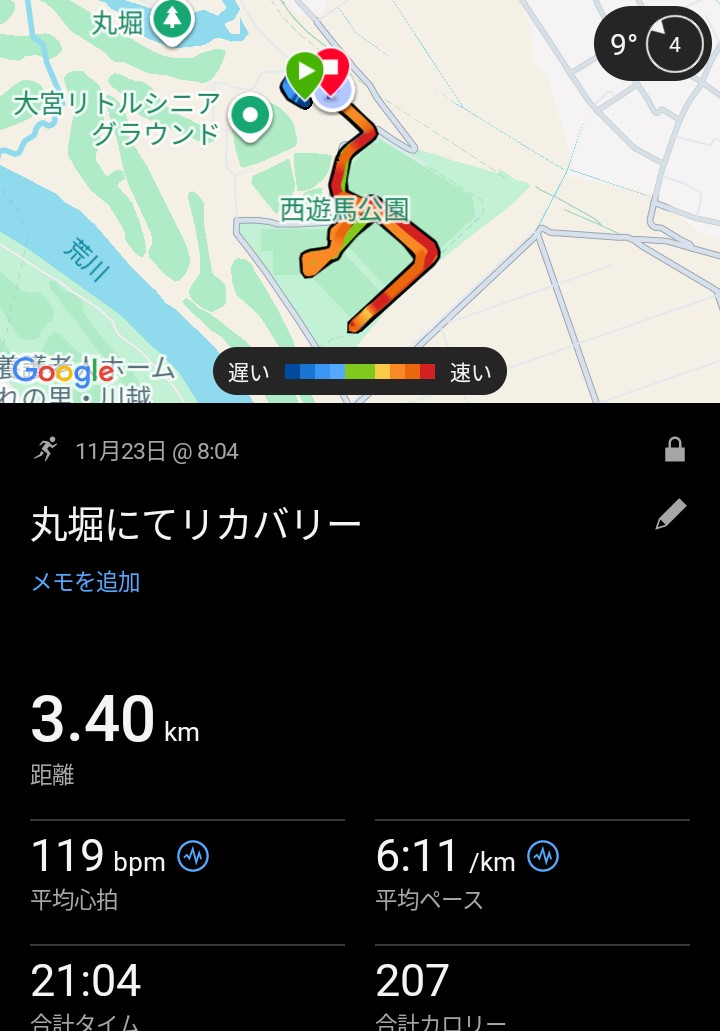Open the insight icon beside 6:11 /km pace
Screen dimensions: 720x1031
point(543,856)
